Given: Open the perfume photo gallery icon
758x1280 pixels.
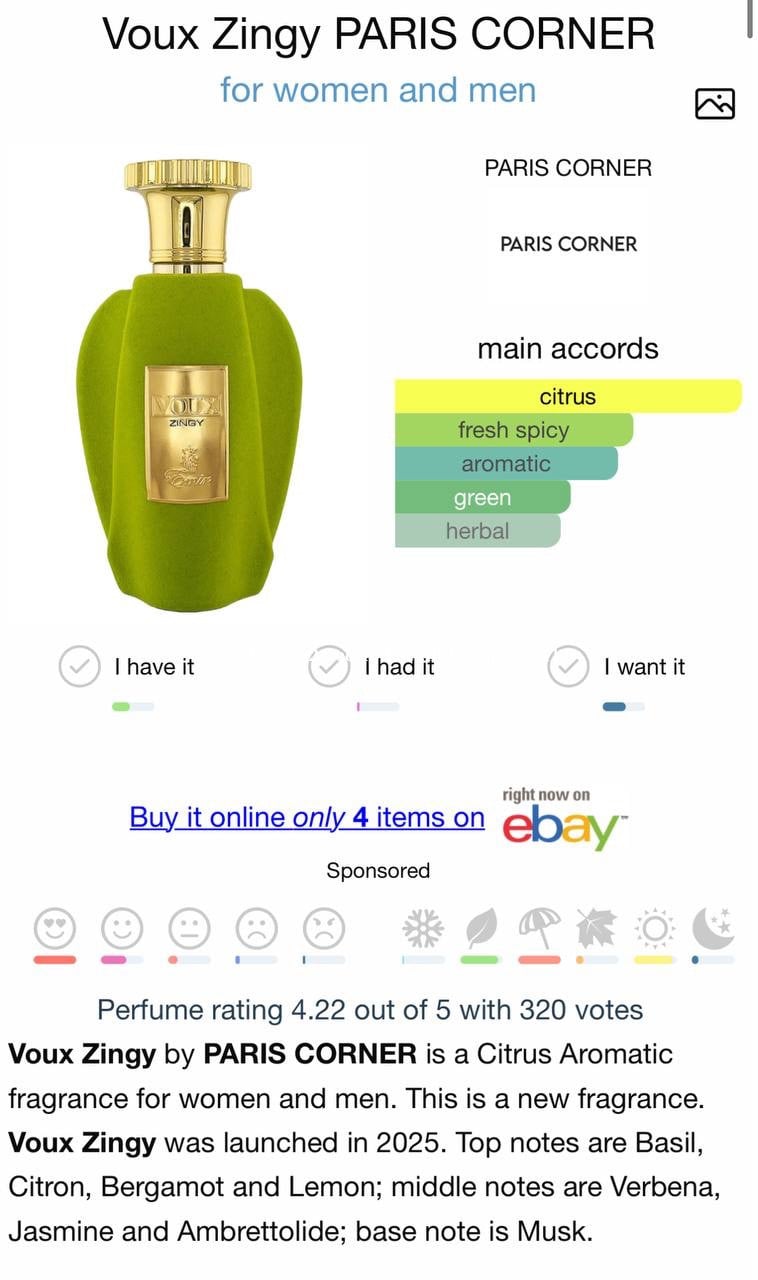Looking at the screenshot, I should pyautogui.click(x=714, y=103).
